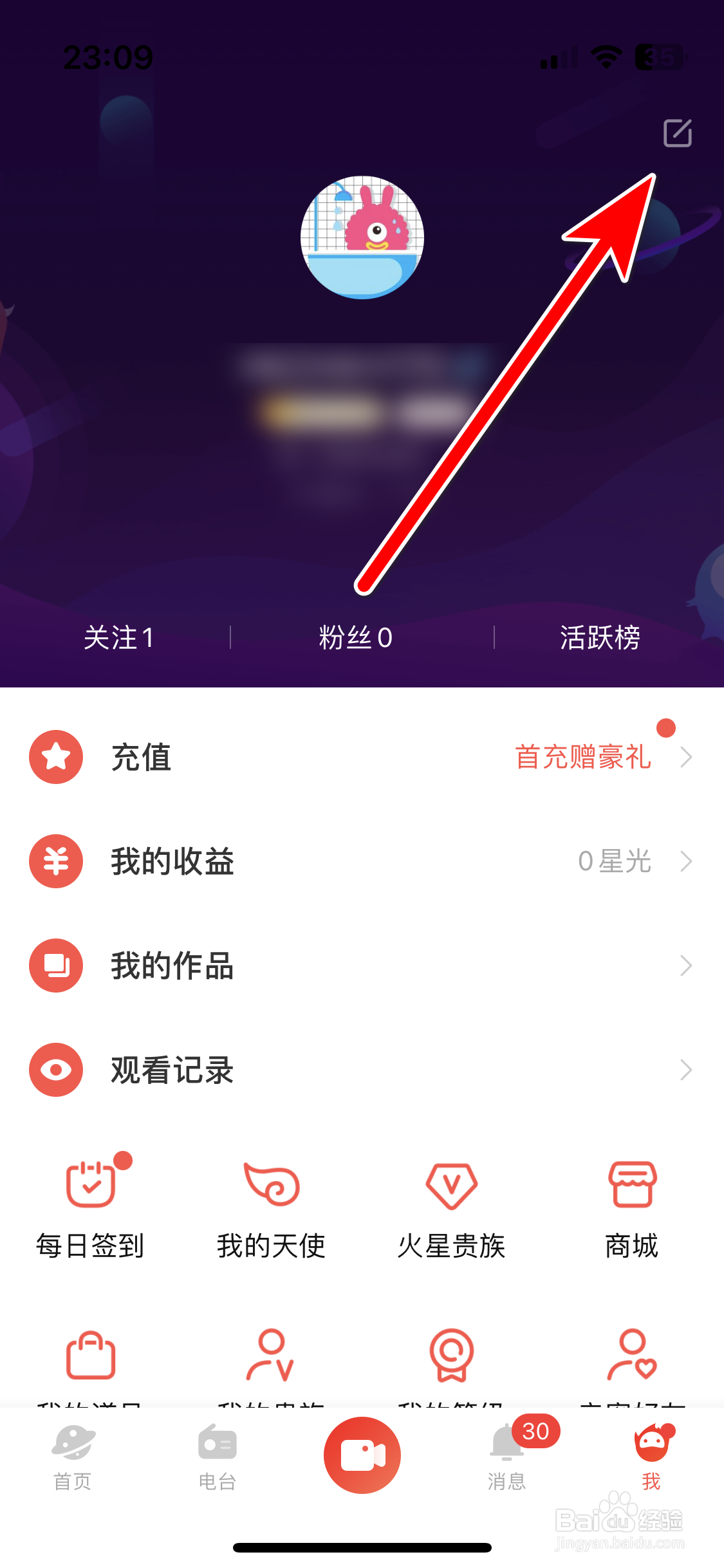Open the profile avatar picture
Viewport: 724px width, 1568px height.
coord(362,237)
